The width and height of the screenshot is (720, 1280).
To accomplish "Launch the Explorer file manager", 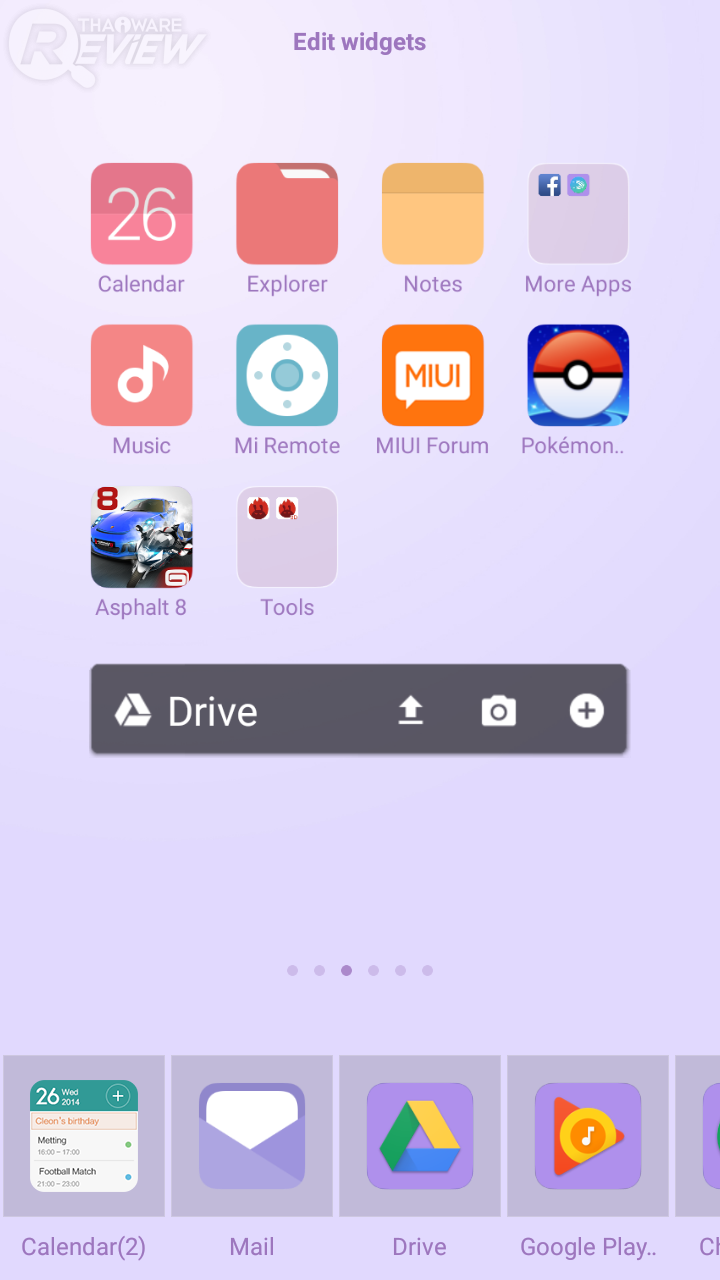I will [x=287, y=214].
